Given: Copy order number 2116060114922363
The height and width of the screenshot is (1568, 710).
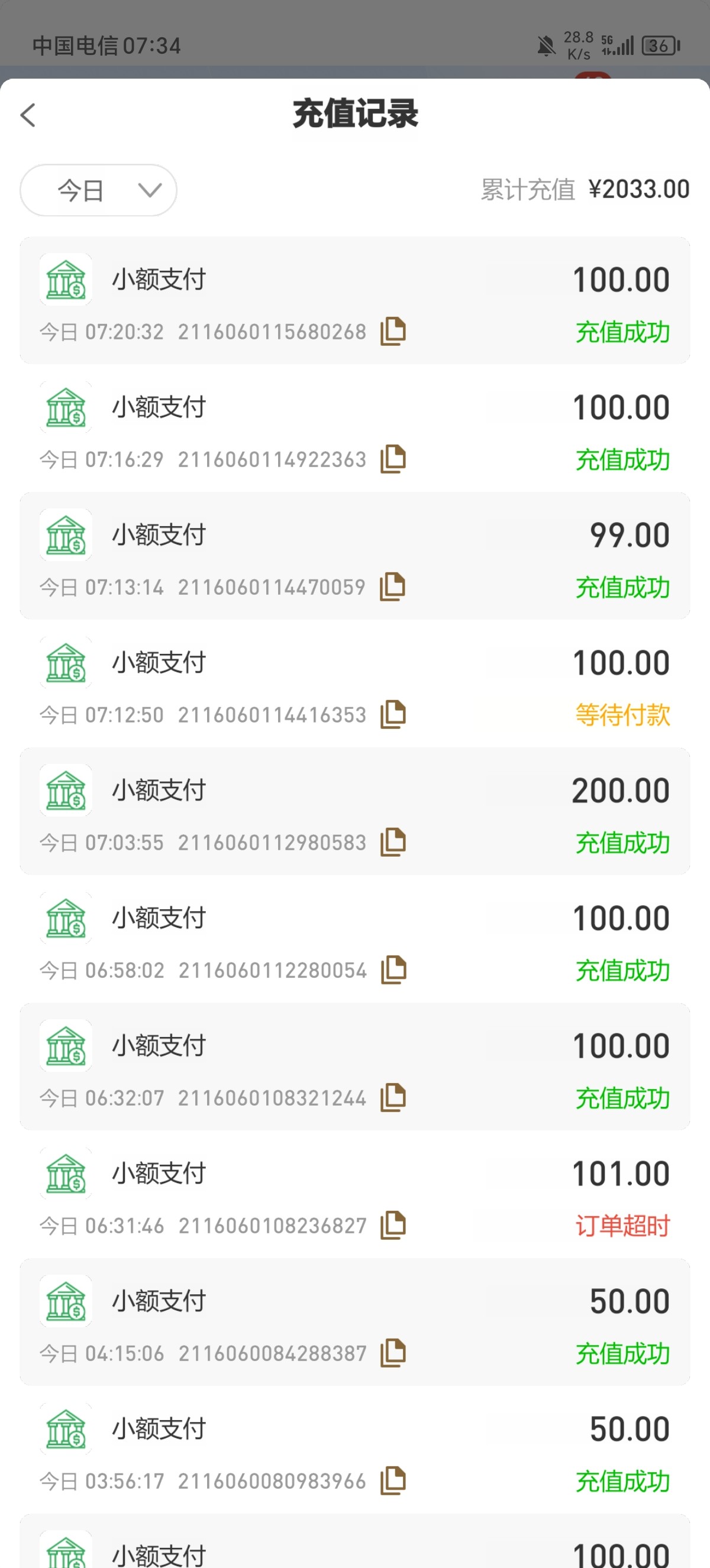Looking at the screenshot, I should (x=393, y=459).
